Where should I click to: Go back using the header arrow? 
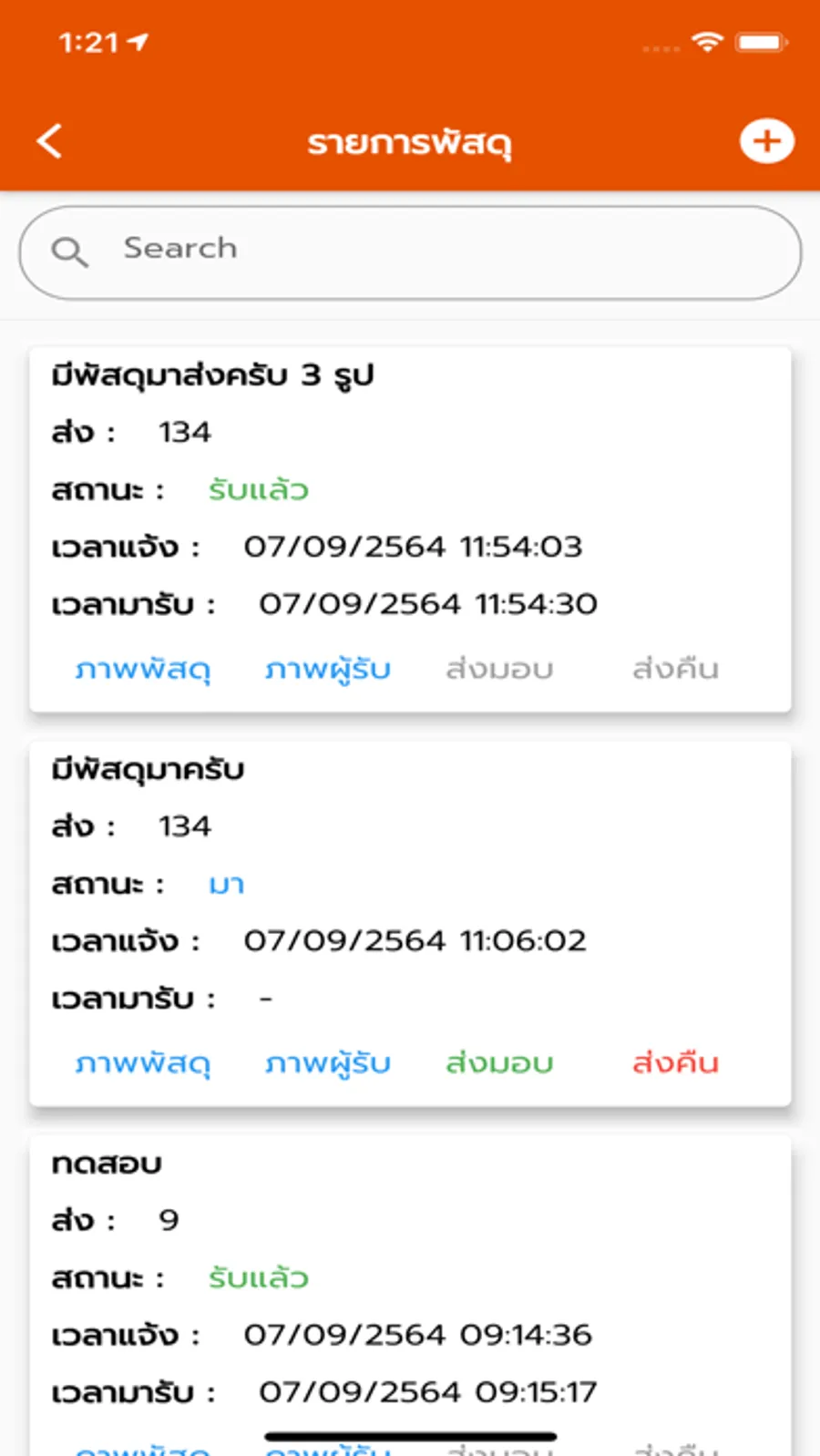pyautogui.click(x=50, y=141)
